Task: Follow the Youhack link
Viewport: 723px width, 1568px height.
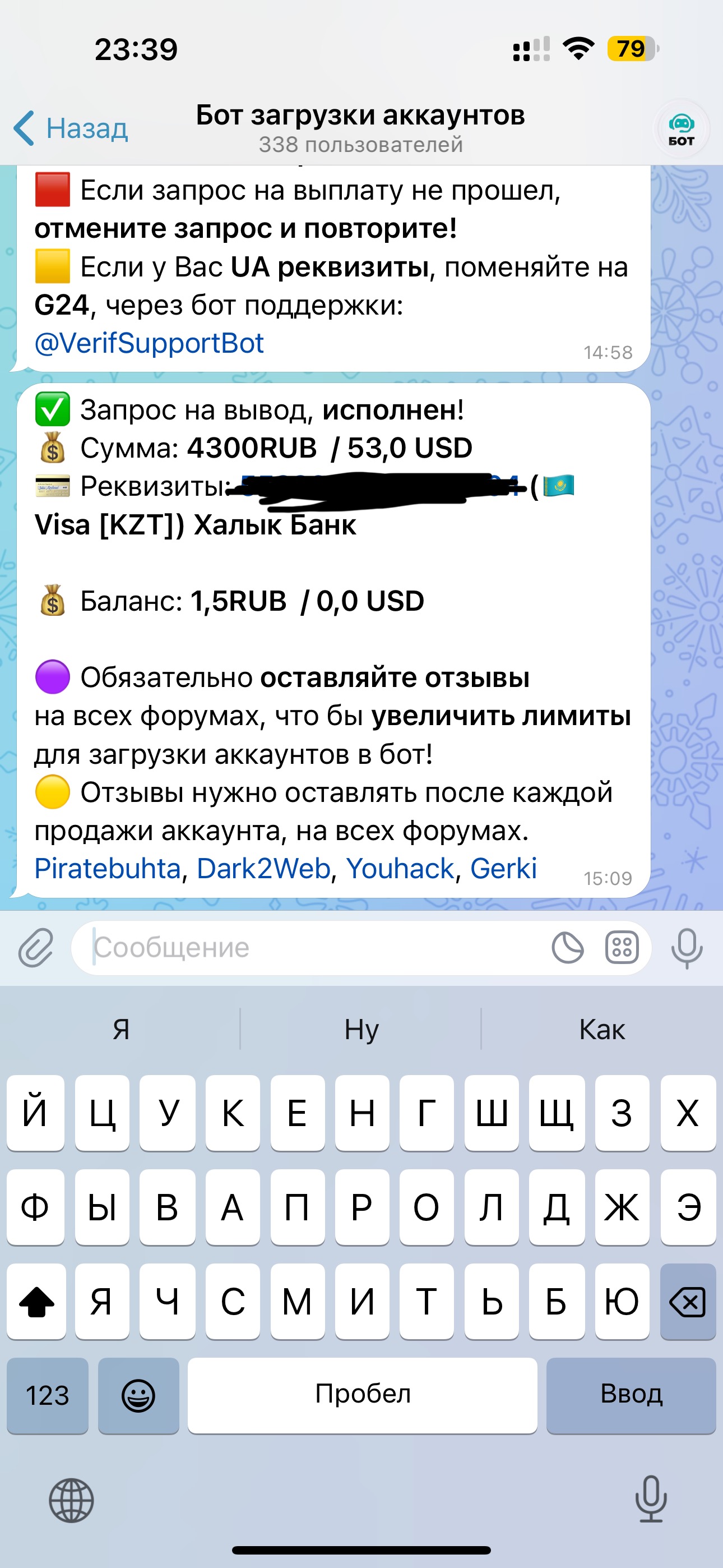Action: (400, 869)
